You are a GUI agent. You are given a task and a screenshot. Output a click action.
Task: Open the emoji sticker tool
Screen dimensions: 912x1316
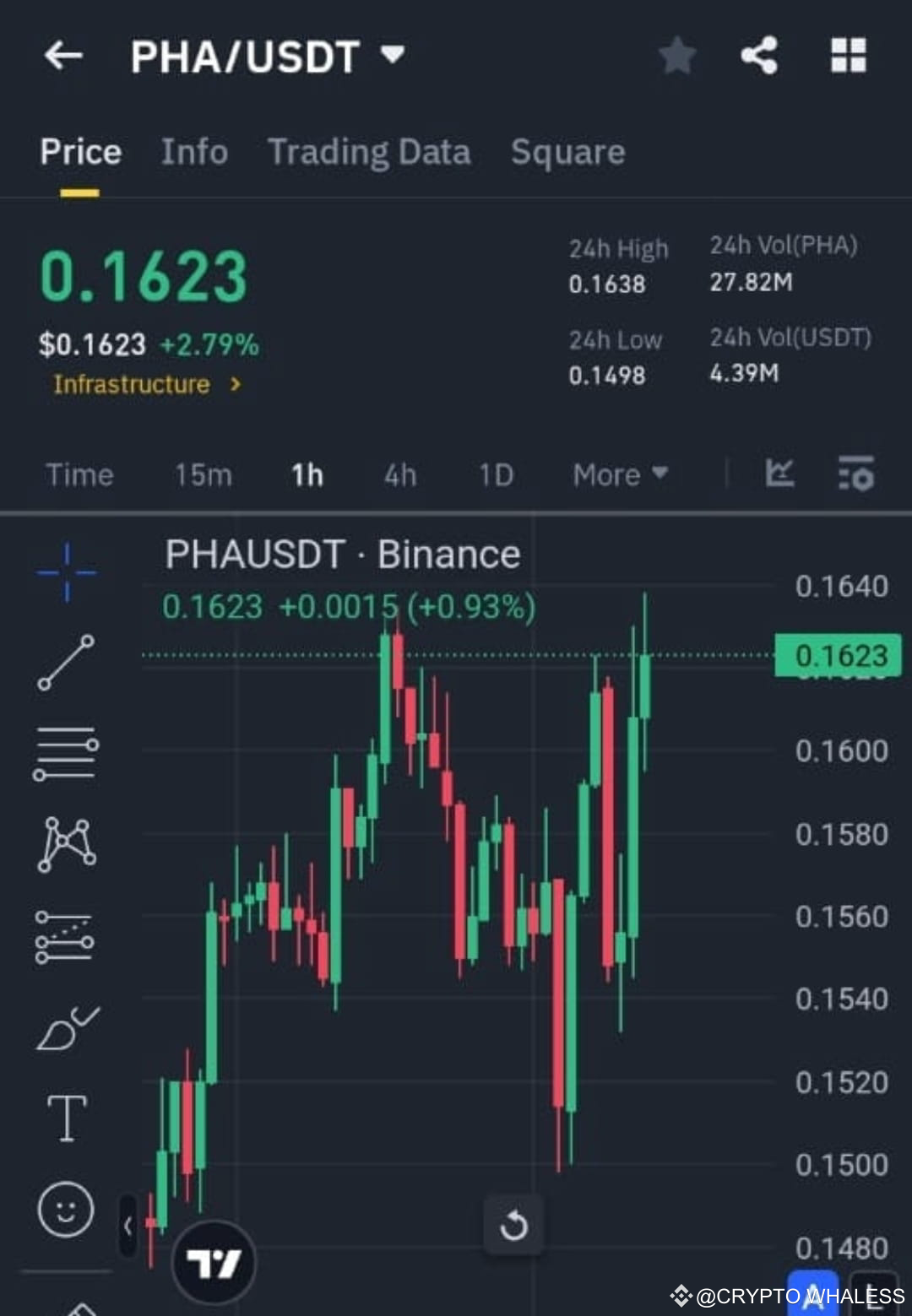click(66, 1209)
